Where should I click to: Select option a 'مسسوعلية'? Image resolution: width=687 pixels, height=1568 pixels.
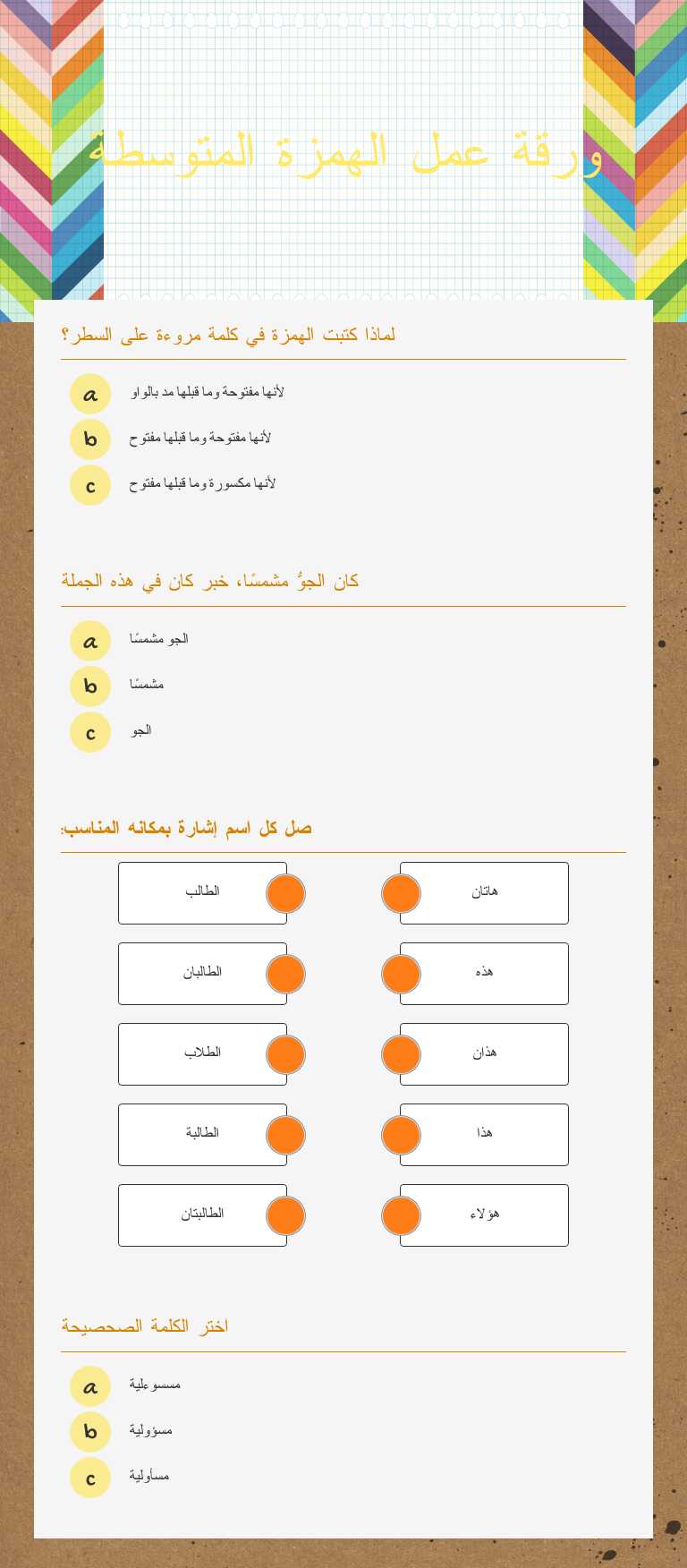[x=89, y=1385]
